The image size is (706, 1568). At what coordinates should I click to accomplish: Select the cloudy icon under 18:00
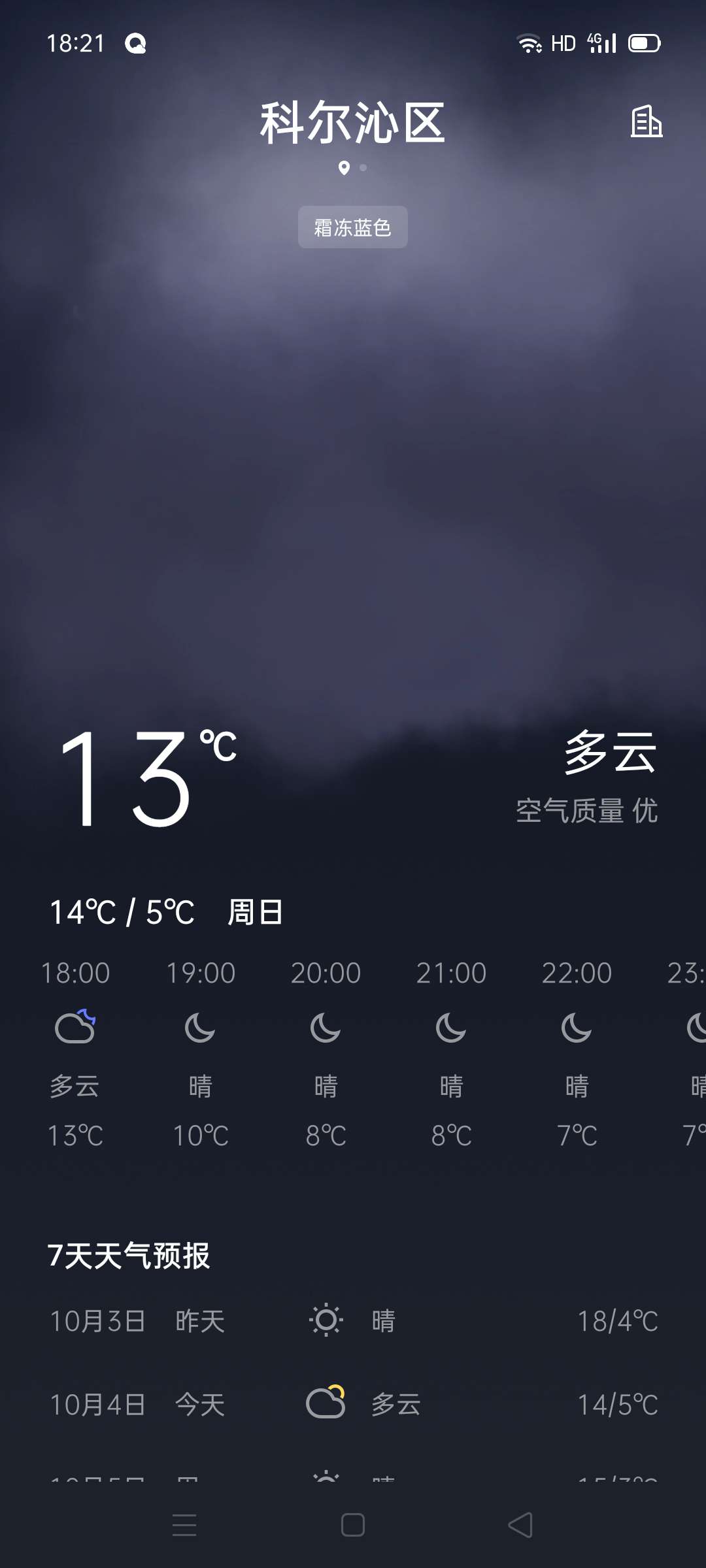point(75,1028)
